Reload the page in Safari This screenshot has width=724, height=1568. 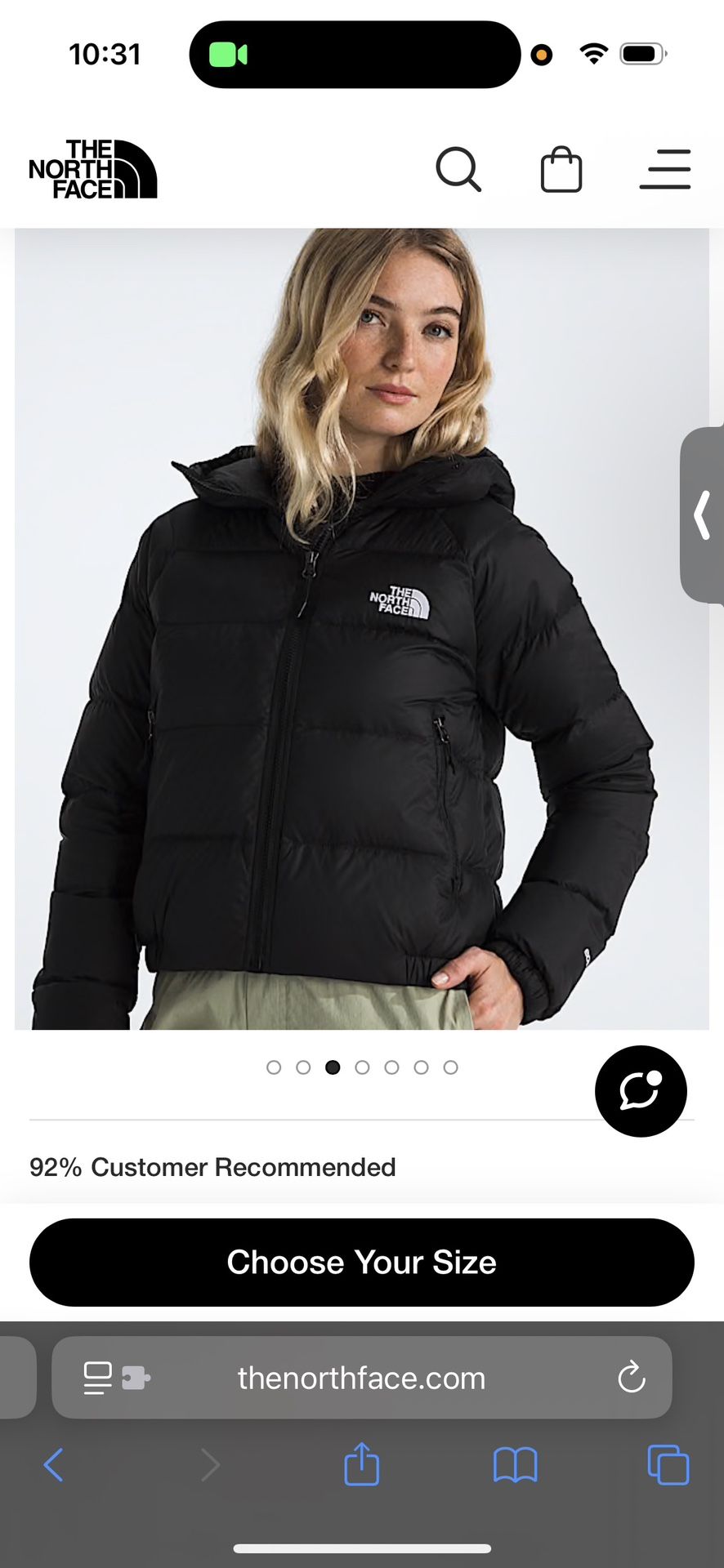point(631,1378)
